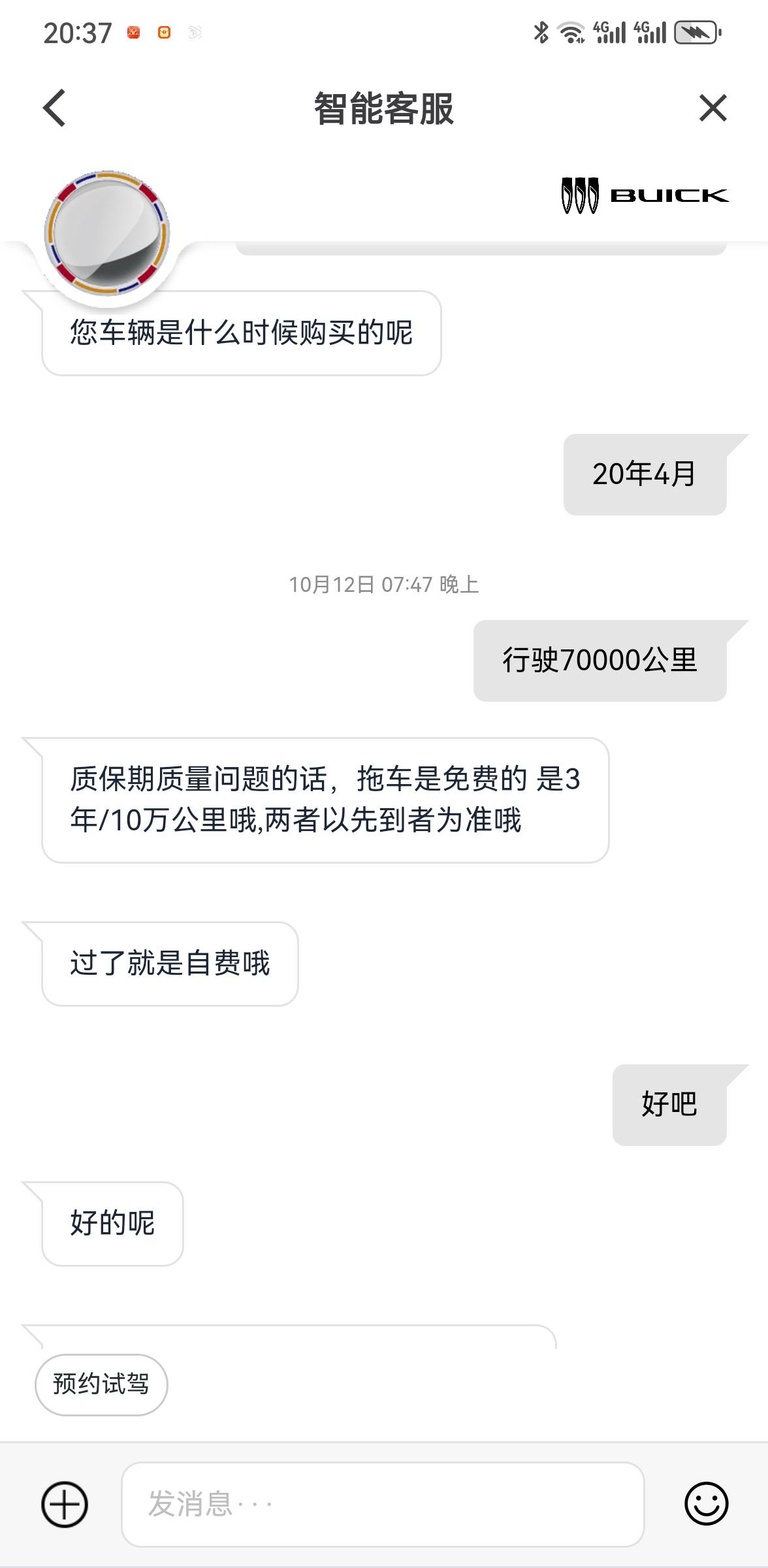Open the emoji picker
Screen dimensions: 768x1568
click(706, 1504)
